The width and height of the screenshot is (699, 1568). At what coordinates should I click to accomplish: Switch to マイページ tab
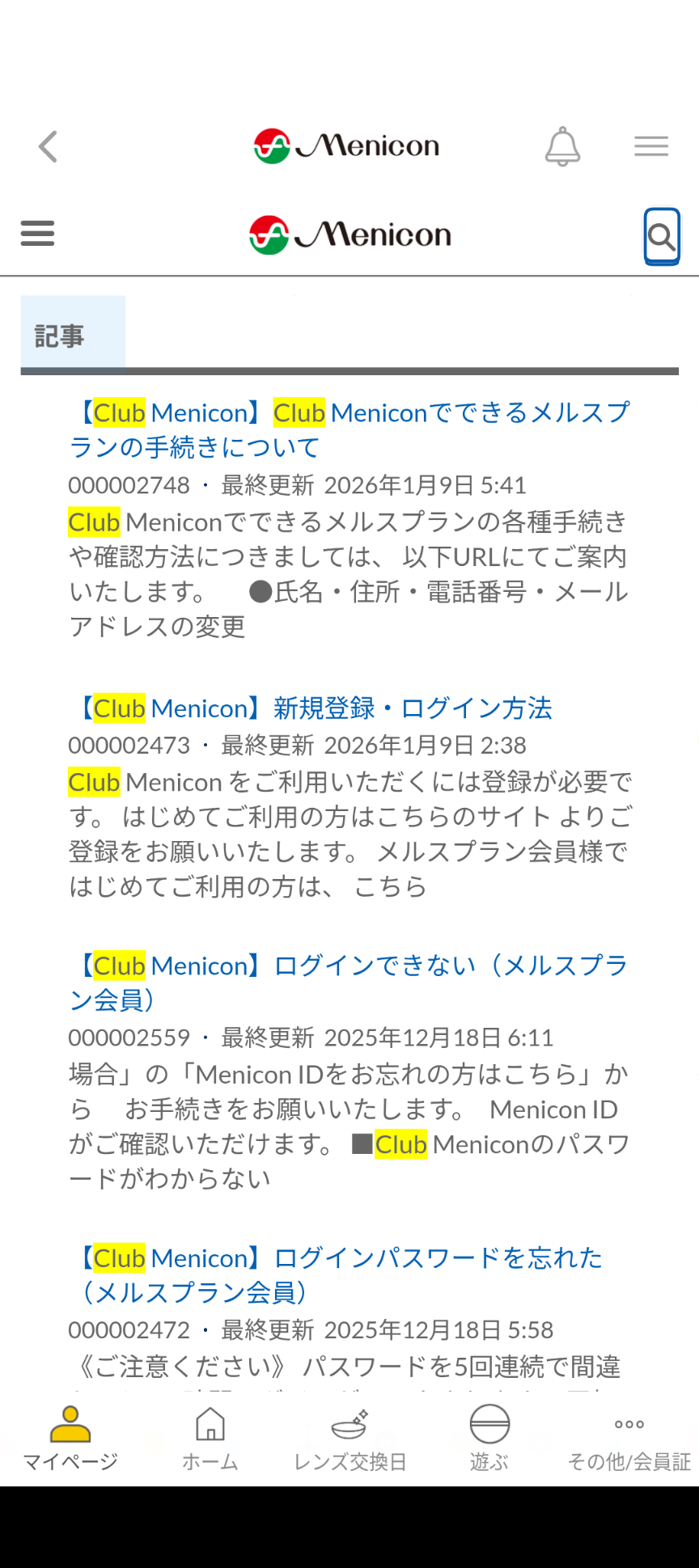coord(70,1439)
